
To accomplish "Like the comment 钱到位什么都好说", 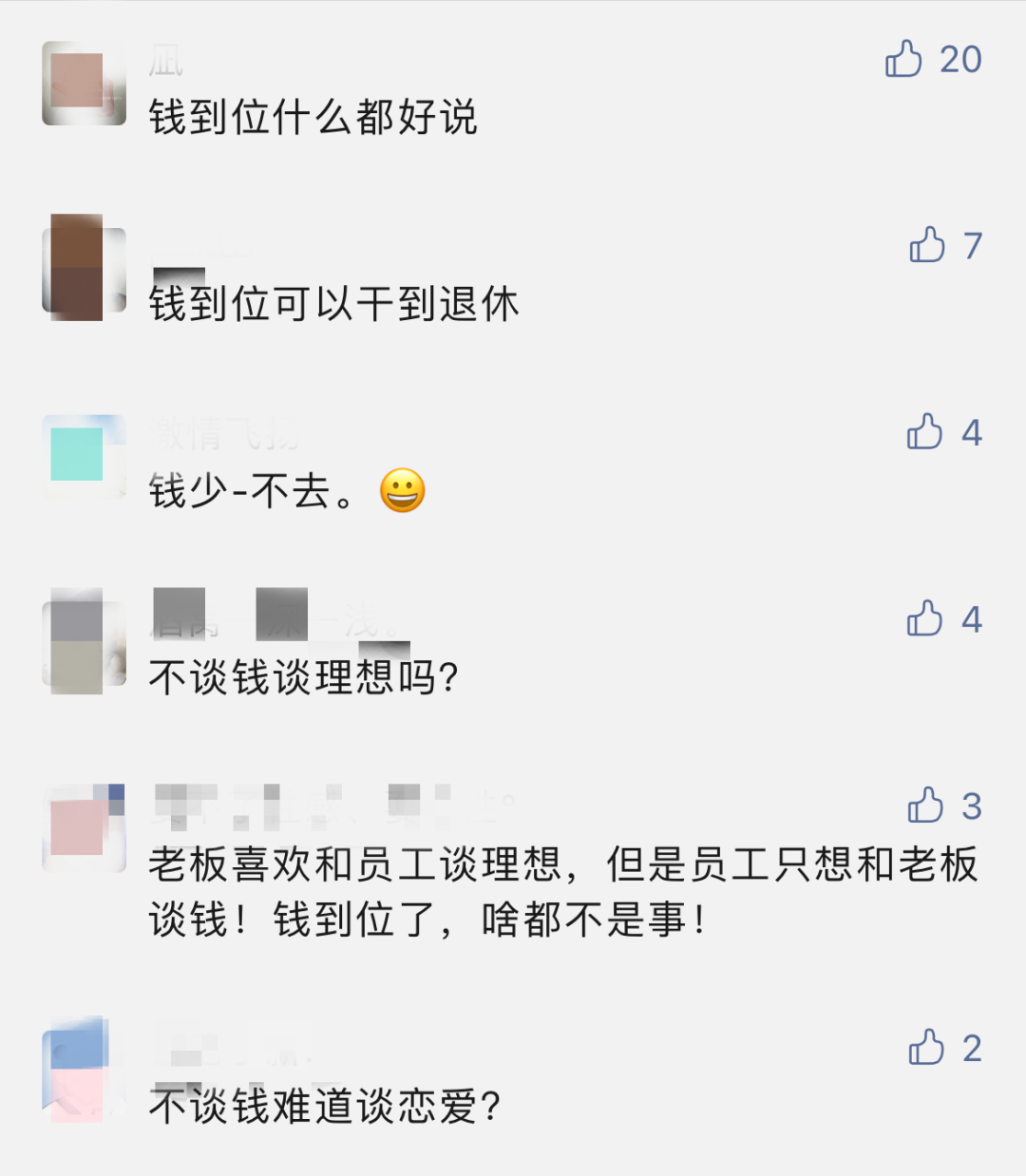I will click(903, 59).
